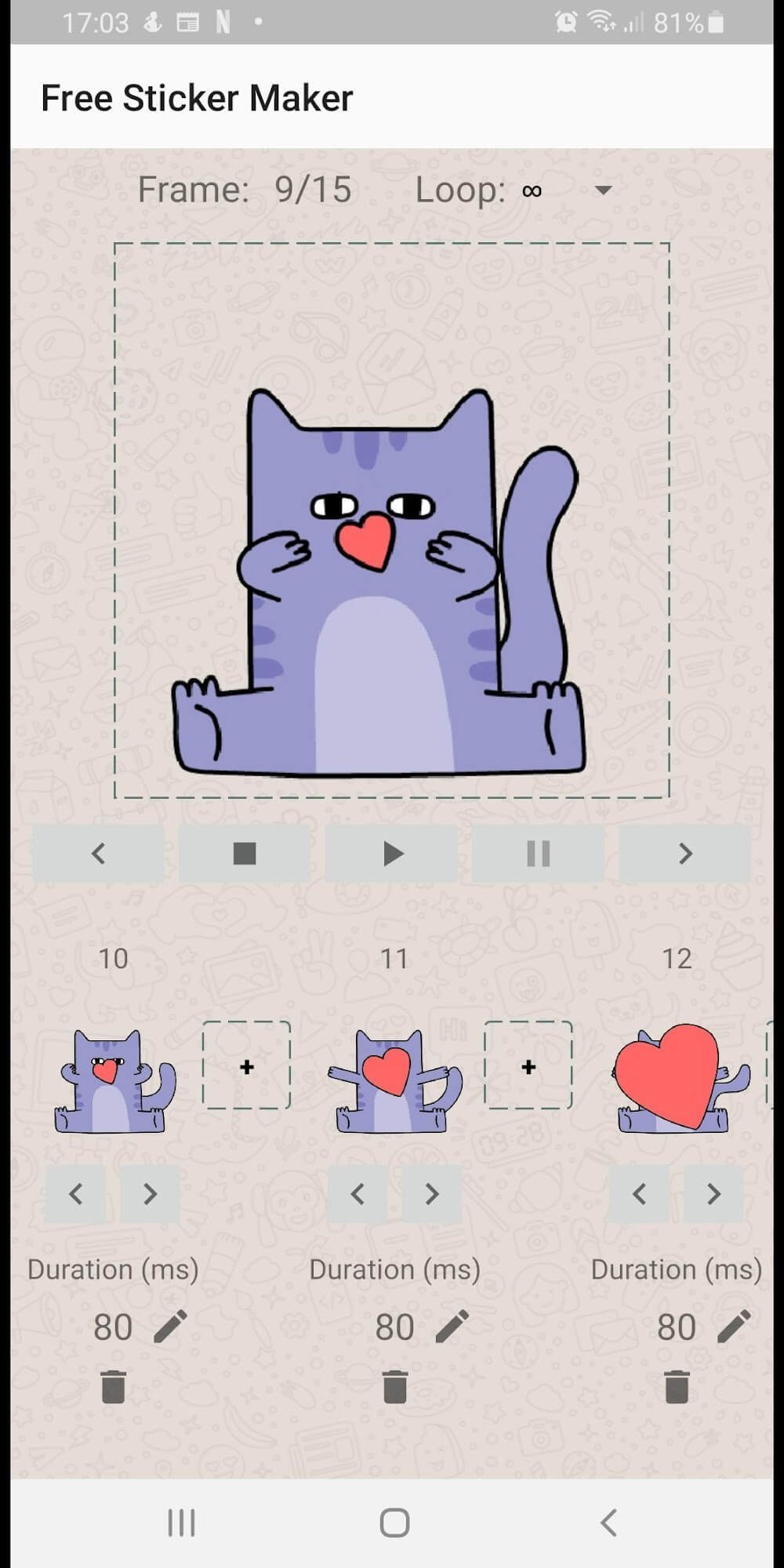Image resolution: width=784 pixels, height=1568 pixels.
Task: Move frame 10 left
Action: pyautogui.click(x=75, y=1194)
